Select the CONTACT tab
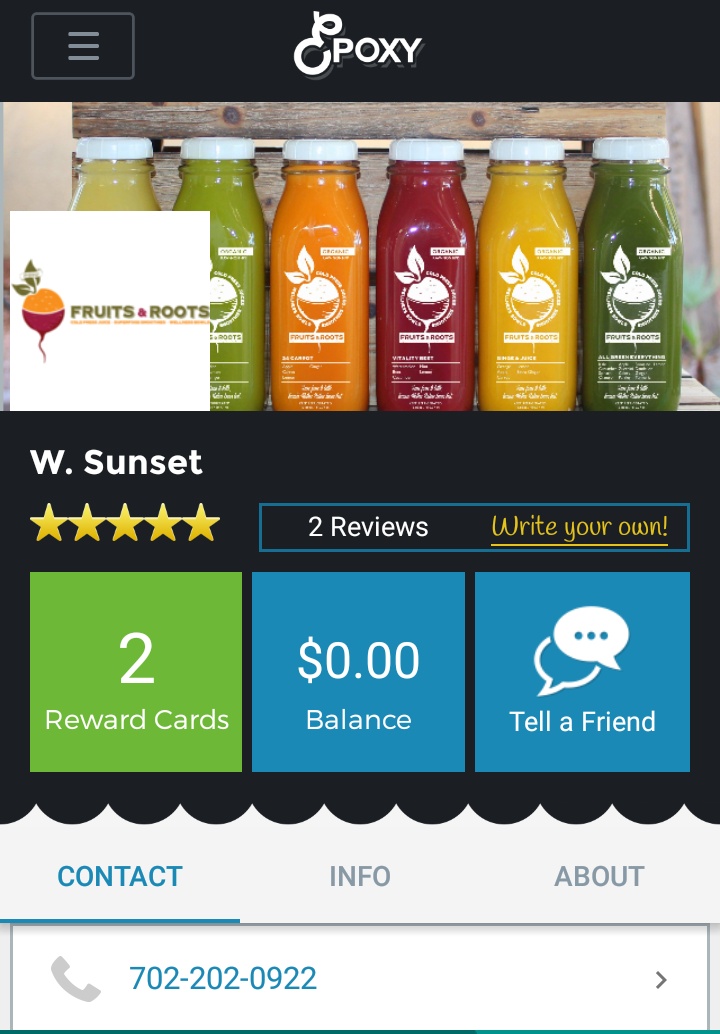Viewport: 720px width, 1034px height. (x=120, y=877)
